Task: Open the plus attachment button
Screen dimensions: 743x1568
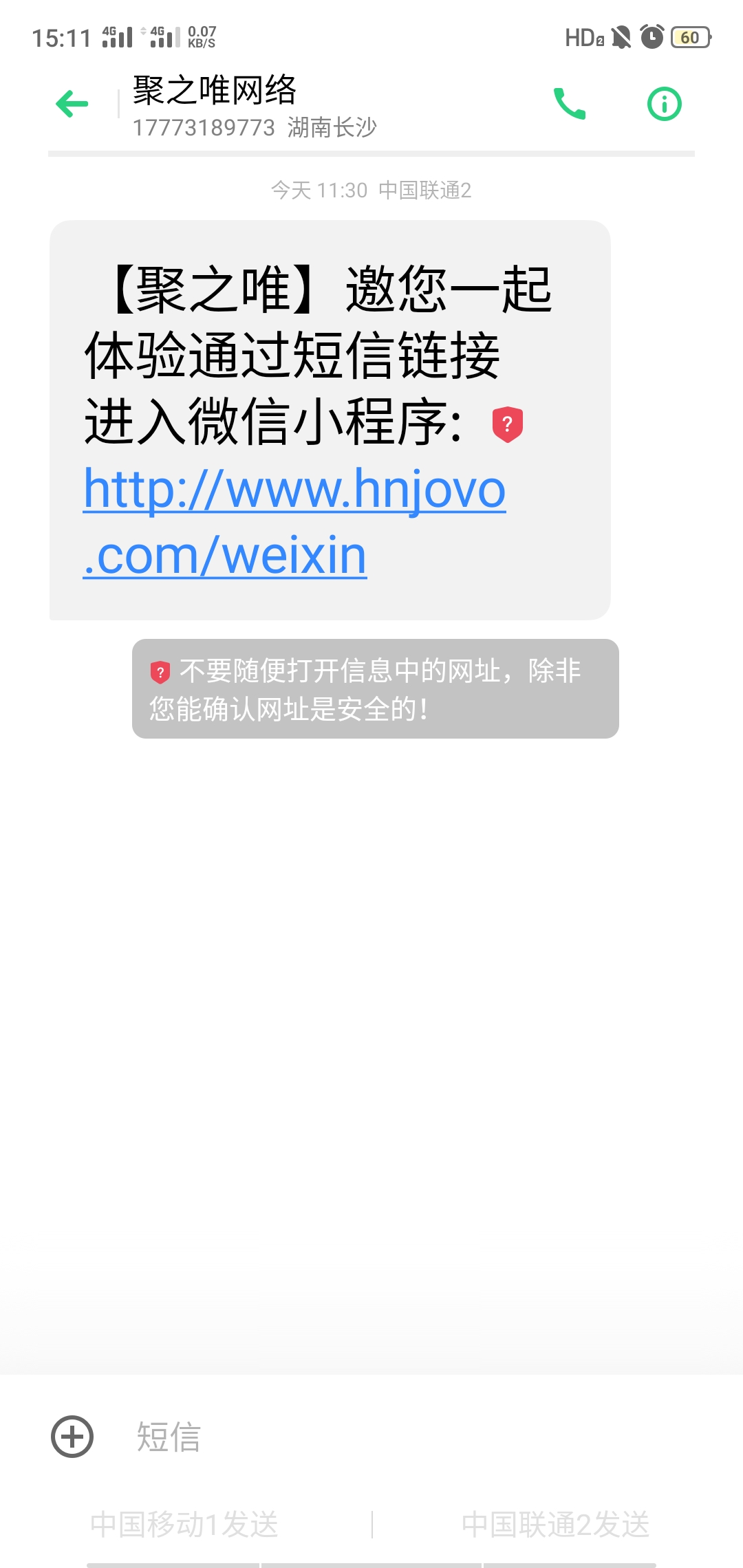Action: click(72, 1437)
